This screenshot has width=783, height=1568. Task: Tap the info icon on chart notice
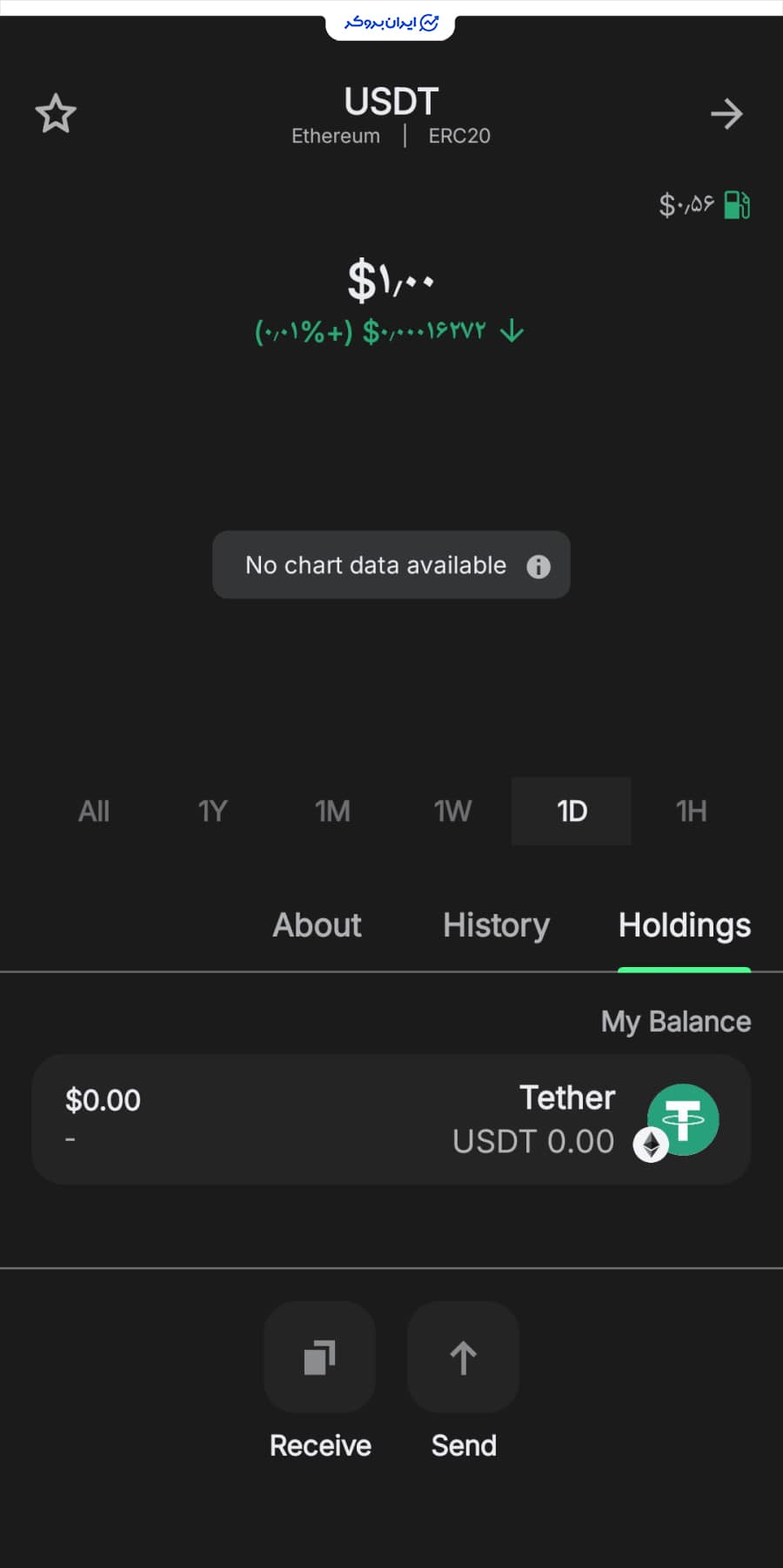539,567
